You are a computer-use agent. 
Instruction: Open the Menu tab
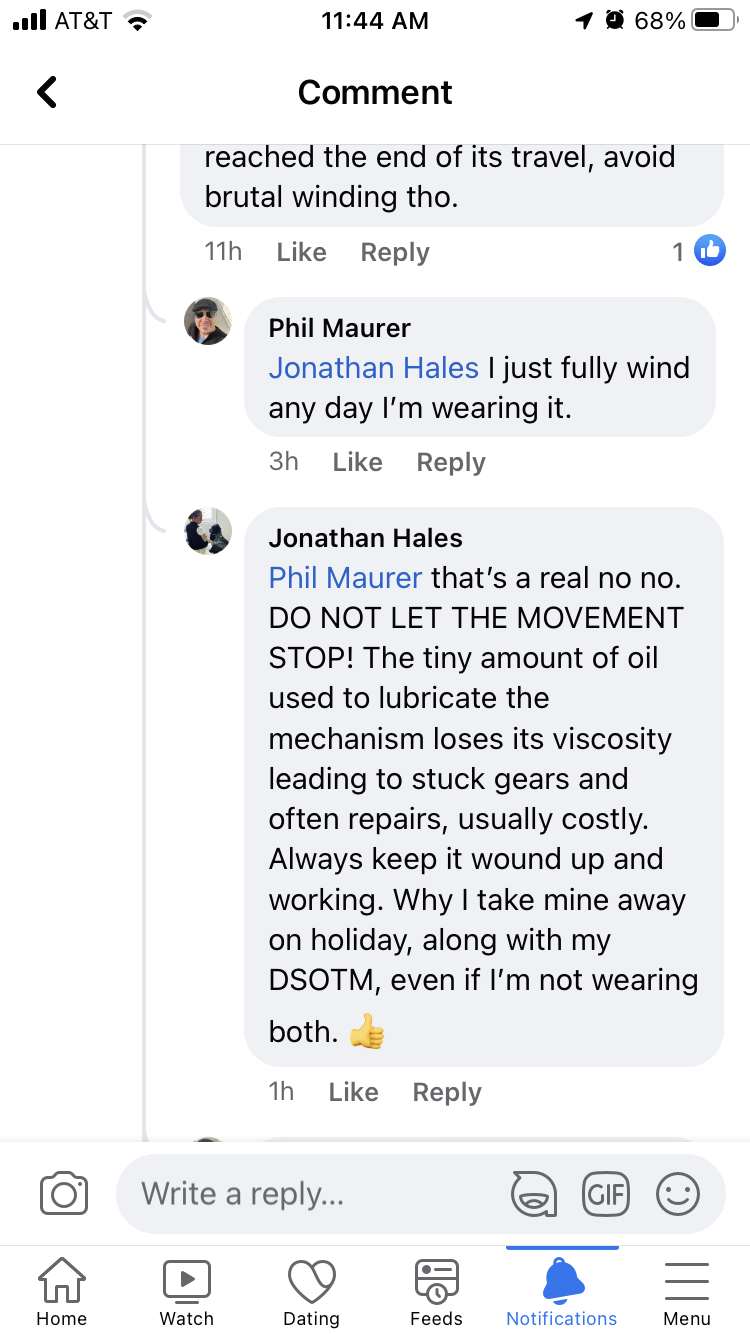[687, 1292]
